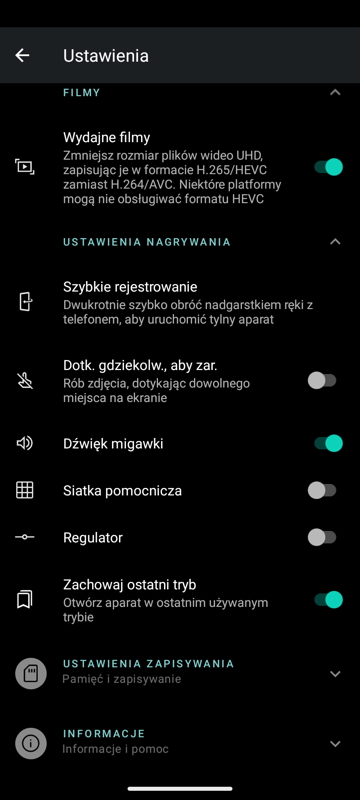Disable Zachowaj ostatni tryb
Viewport: 360px width, 800px height.
point(328,599)
